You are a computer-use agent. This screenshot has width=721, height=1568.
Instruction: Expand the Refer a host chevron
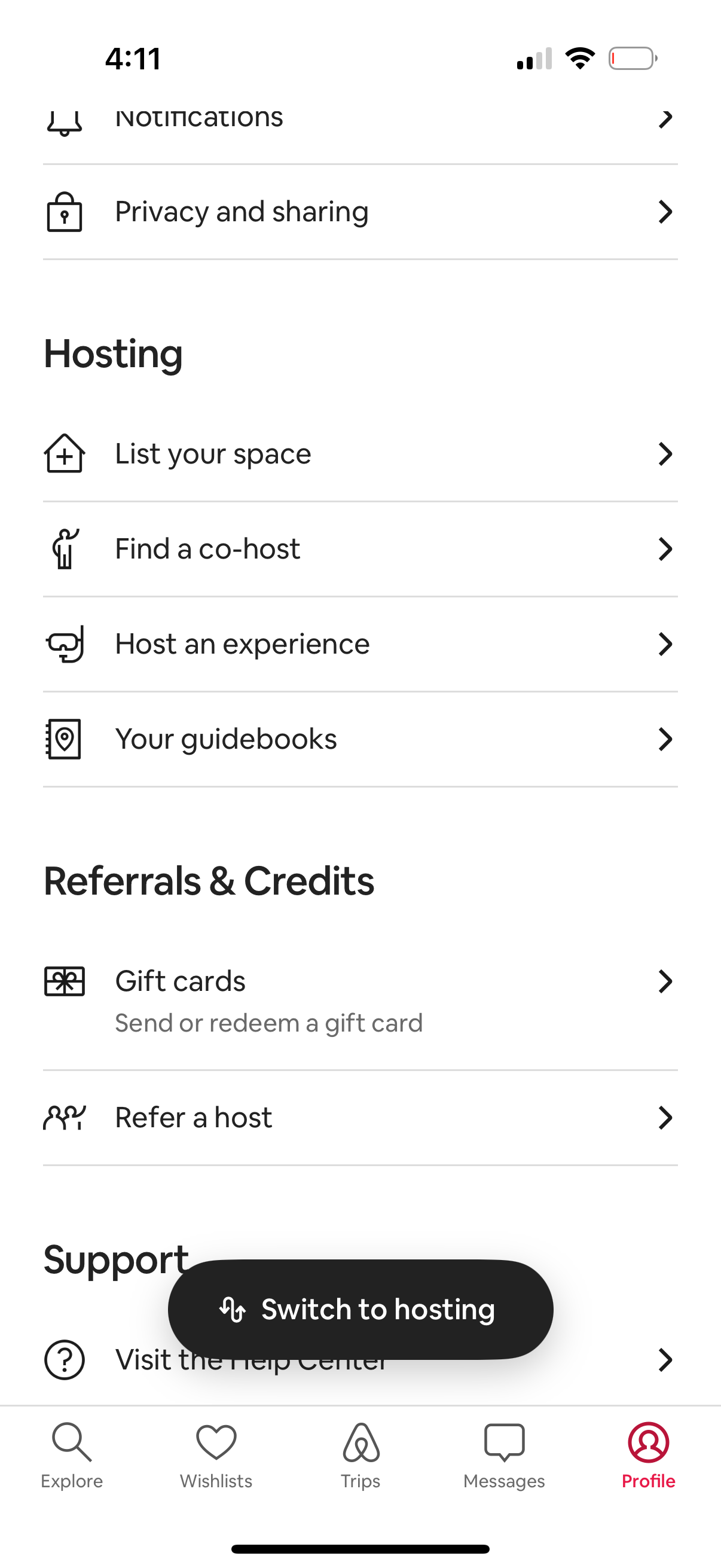click(665, 1117)
